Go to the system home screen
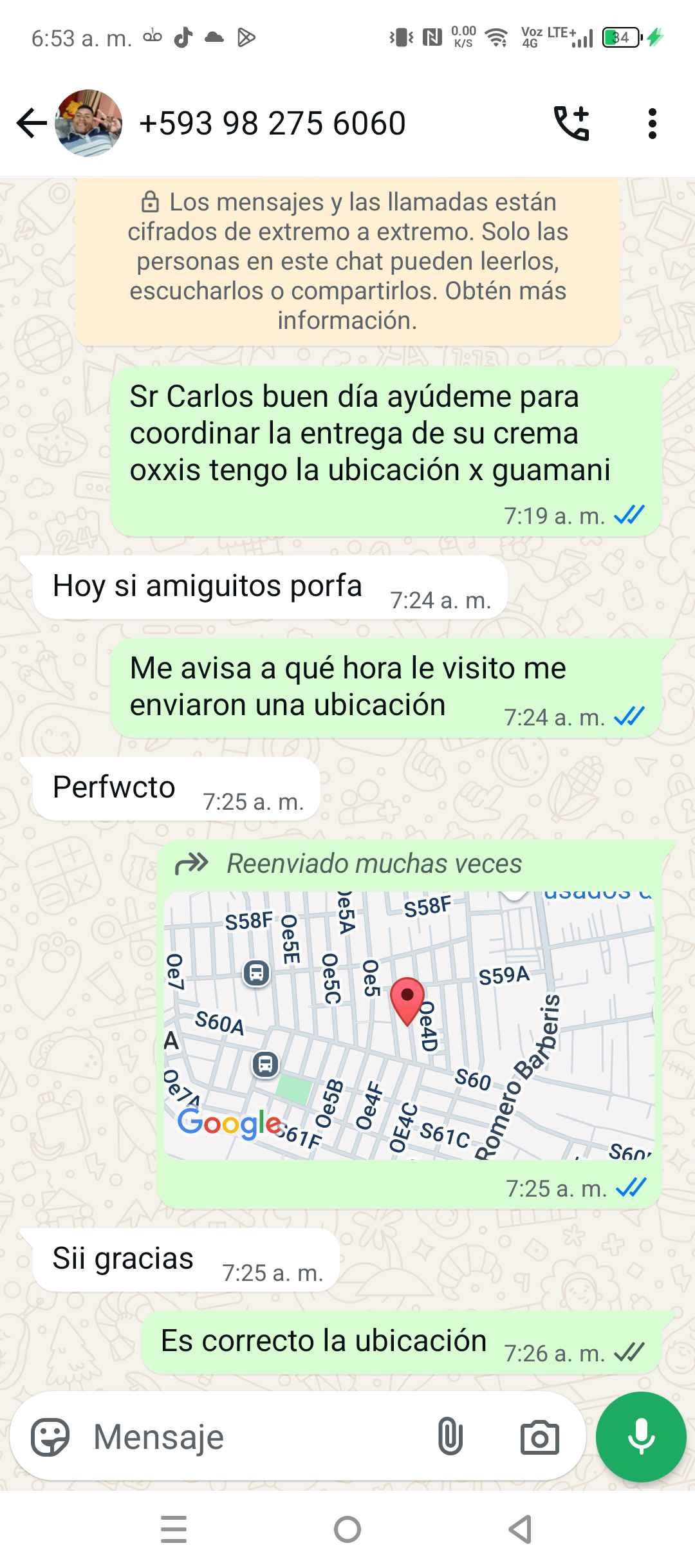This screenshot has height=1568, width=695. pyautogui.click(x=347, y=1529)
